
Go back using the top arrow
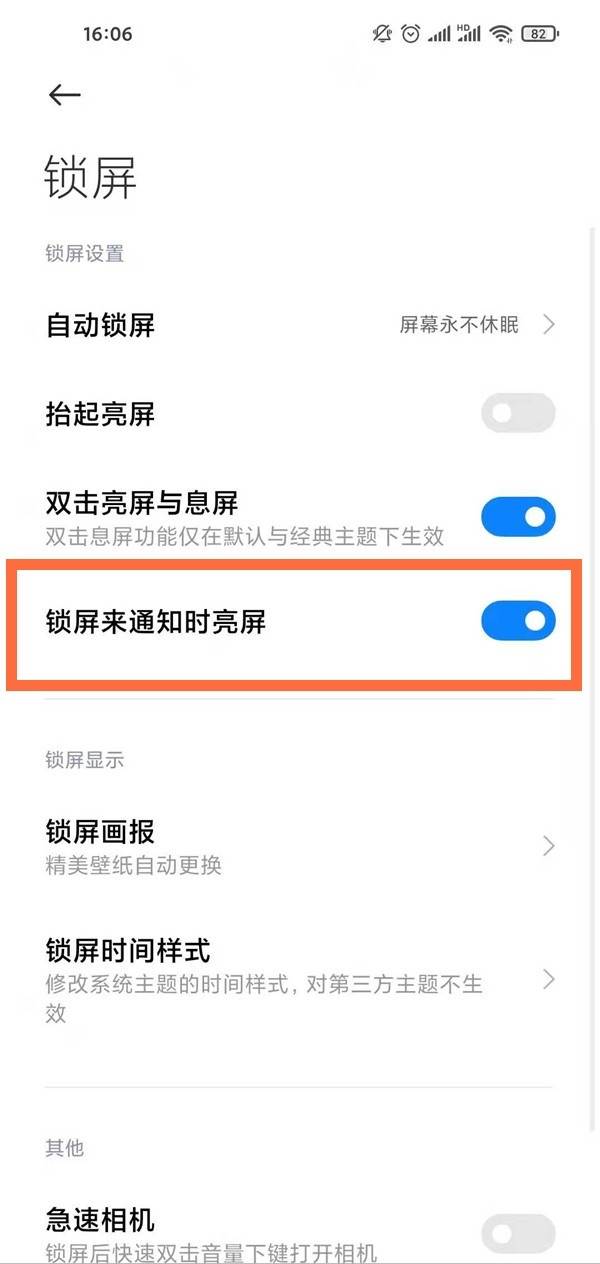tap(64, 95)
